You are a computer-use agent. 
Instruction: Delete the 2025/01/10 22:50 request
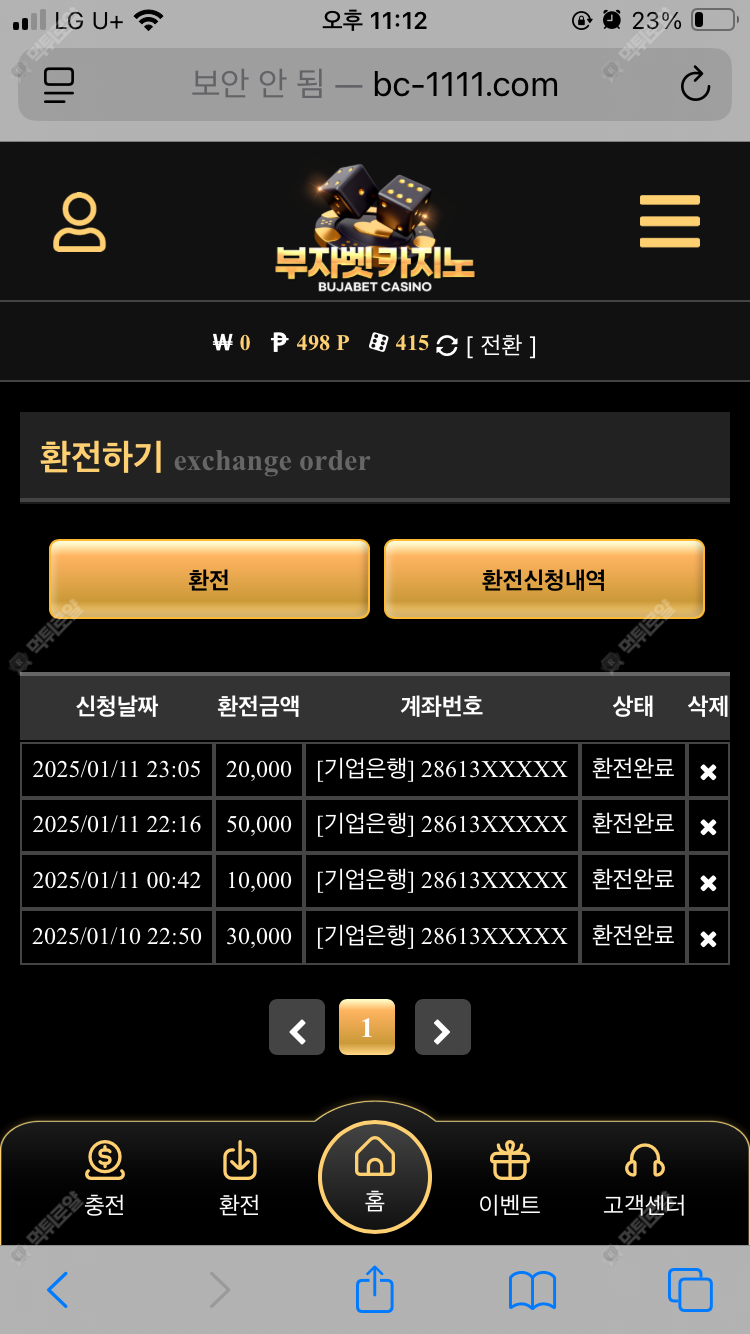tap(708, 939)
